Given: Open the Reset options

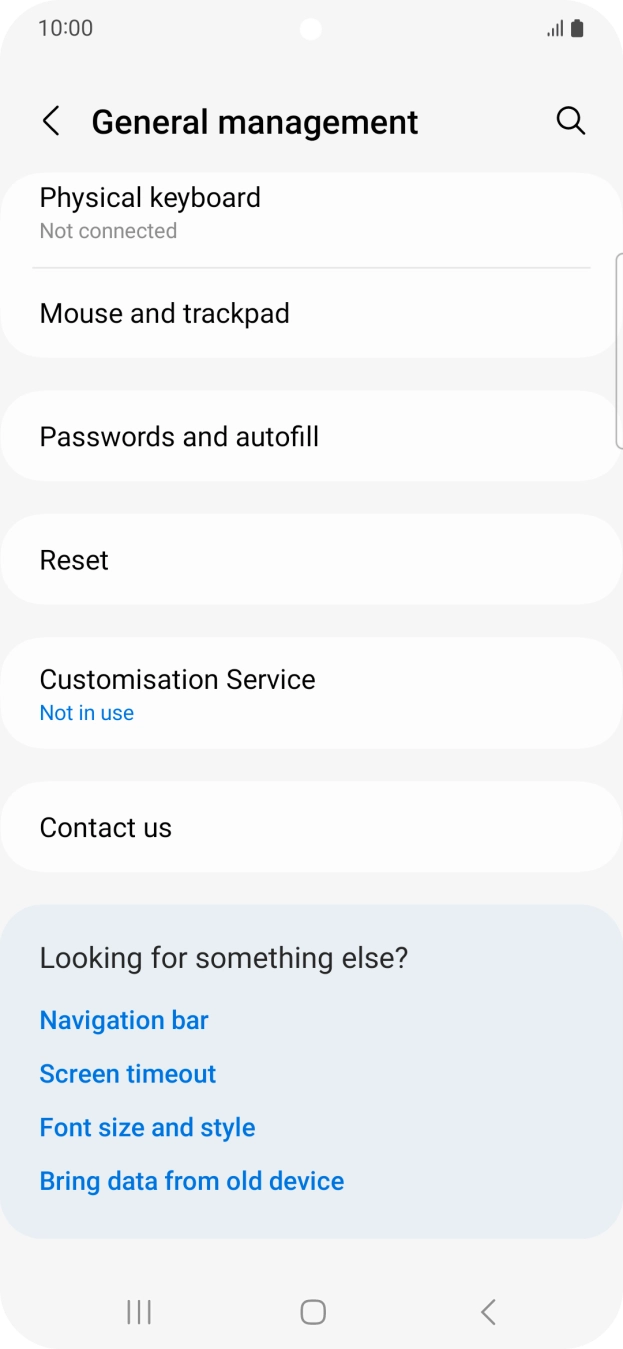Looking at the screenshot, I should 310,560.
